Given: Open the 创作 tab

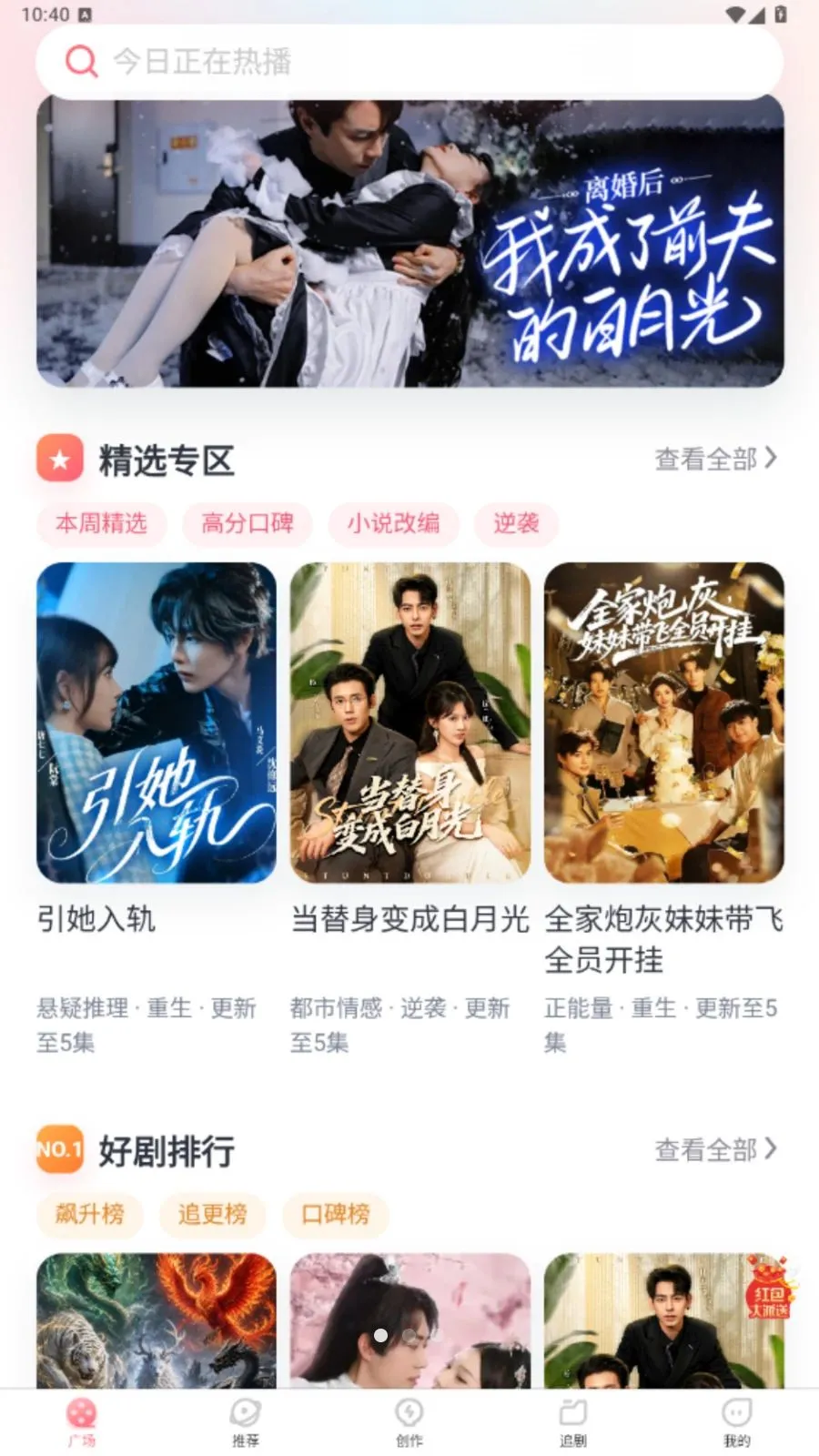Looking at the screenshot, I should pos(409,1422).
